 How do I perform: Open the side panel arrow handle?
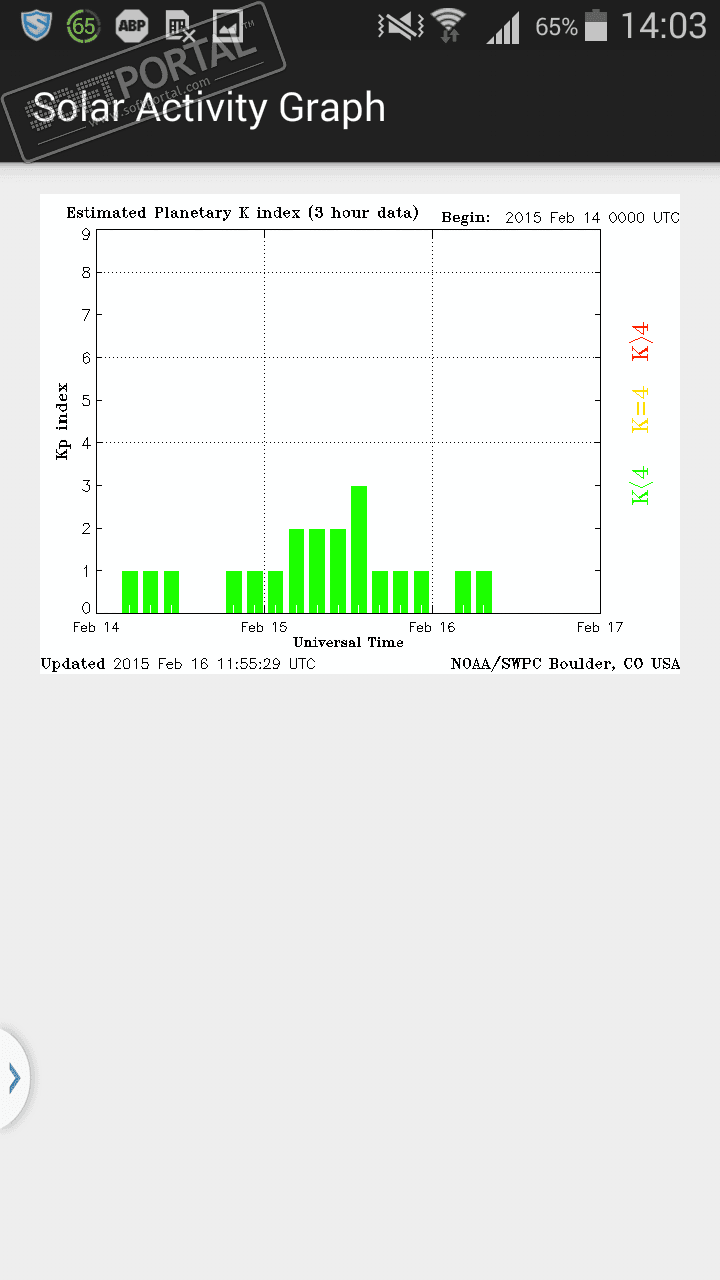point(13,1078)
